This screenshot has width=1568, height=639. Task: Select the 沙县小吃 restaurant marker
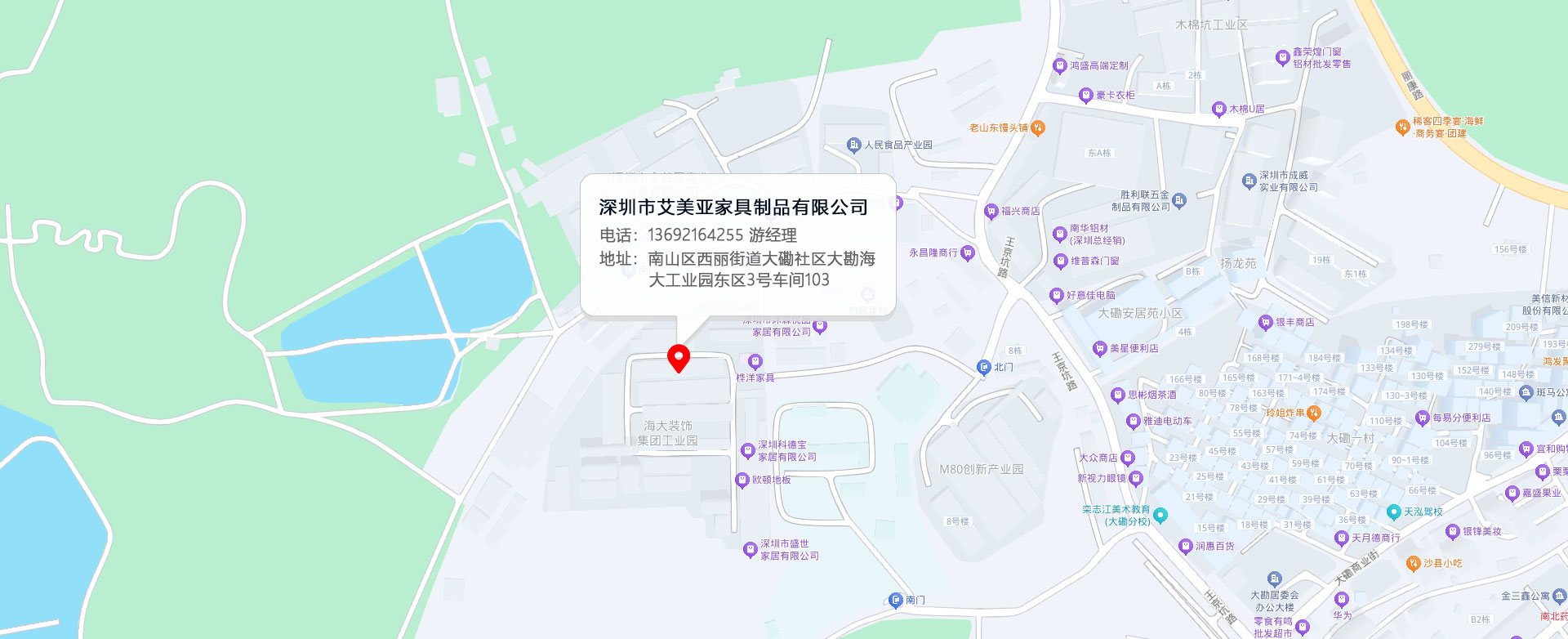(x=1413, y=564)
